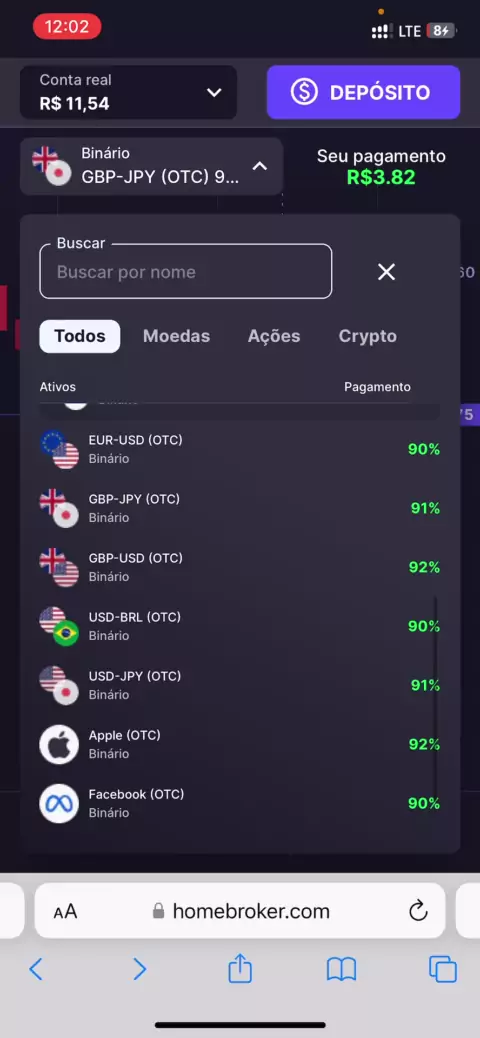Collapse the GBP-JPY (OTC) asset selector
Viewport: 480px width, 1038px height.
[x=152, y=166]
